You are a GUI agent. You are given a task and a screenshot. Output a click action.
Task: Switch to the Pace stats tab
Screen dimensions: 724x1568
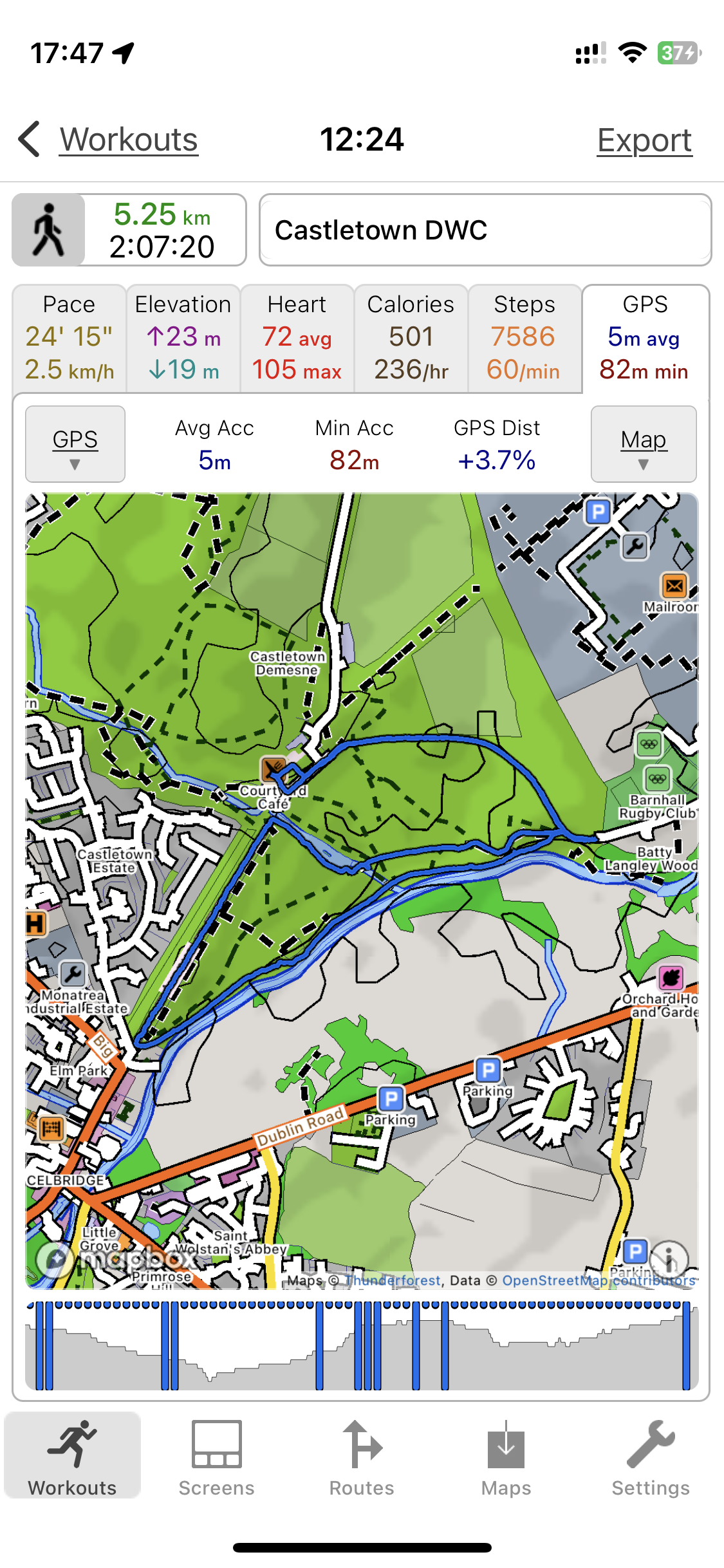coord(70,338)
